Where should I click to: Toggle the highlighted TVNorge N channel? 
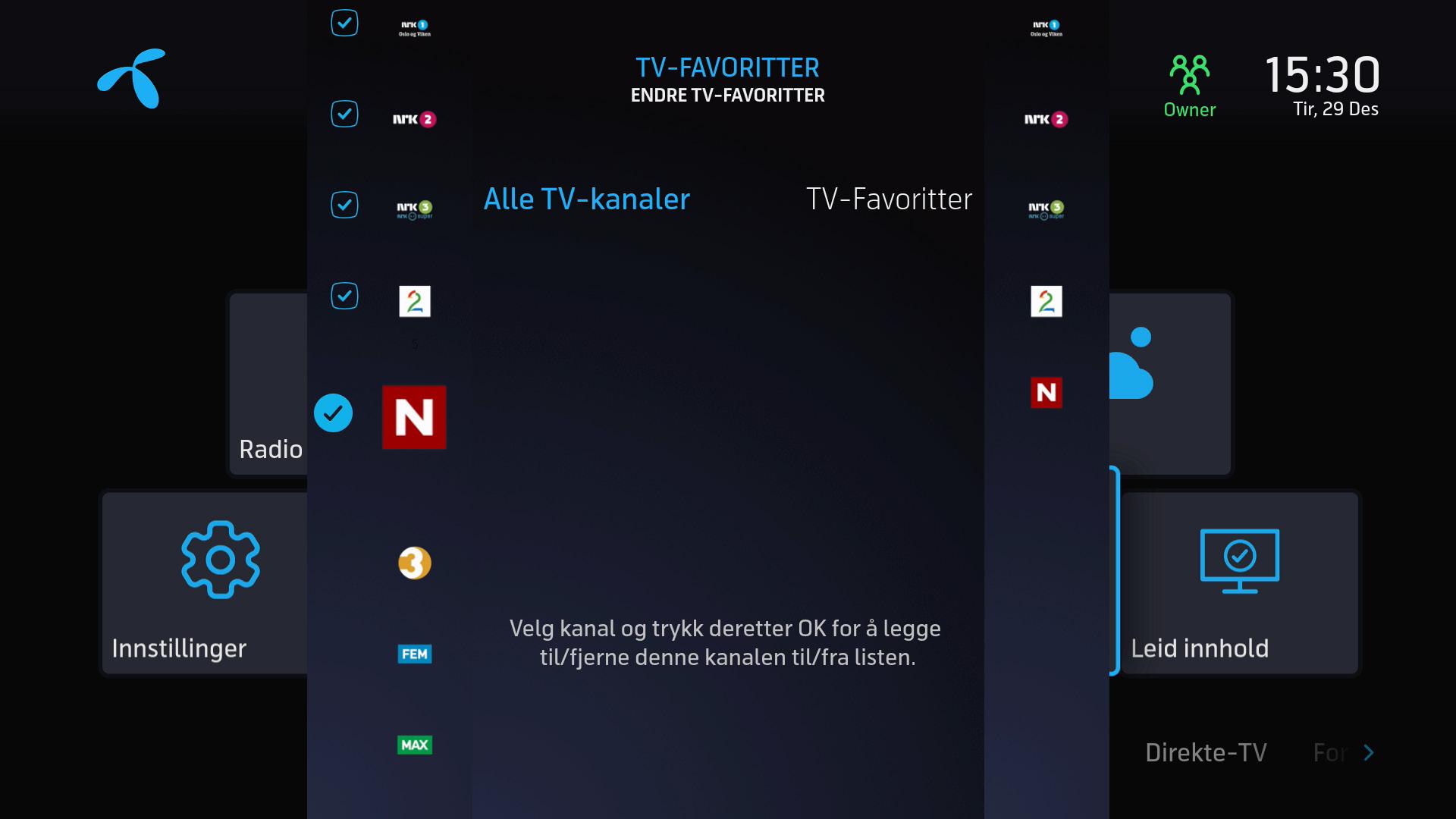413,416
